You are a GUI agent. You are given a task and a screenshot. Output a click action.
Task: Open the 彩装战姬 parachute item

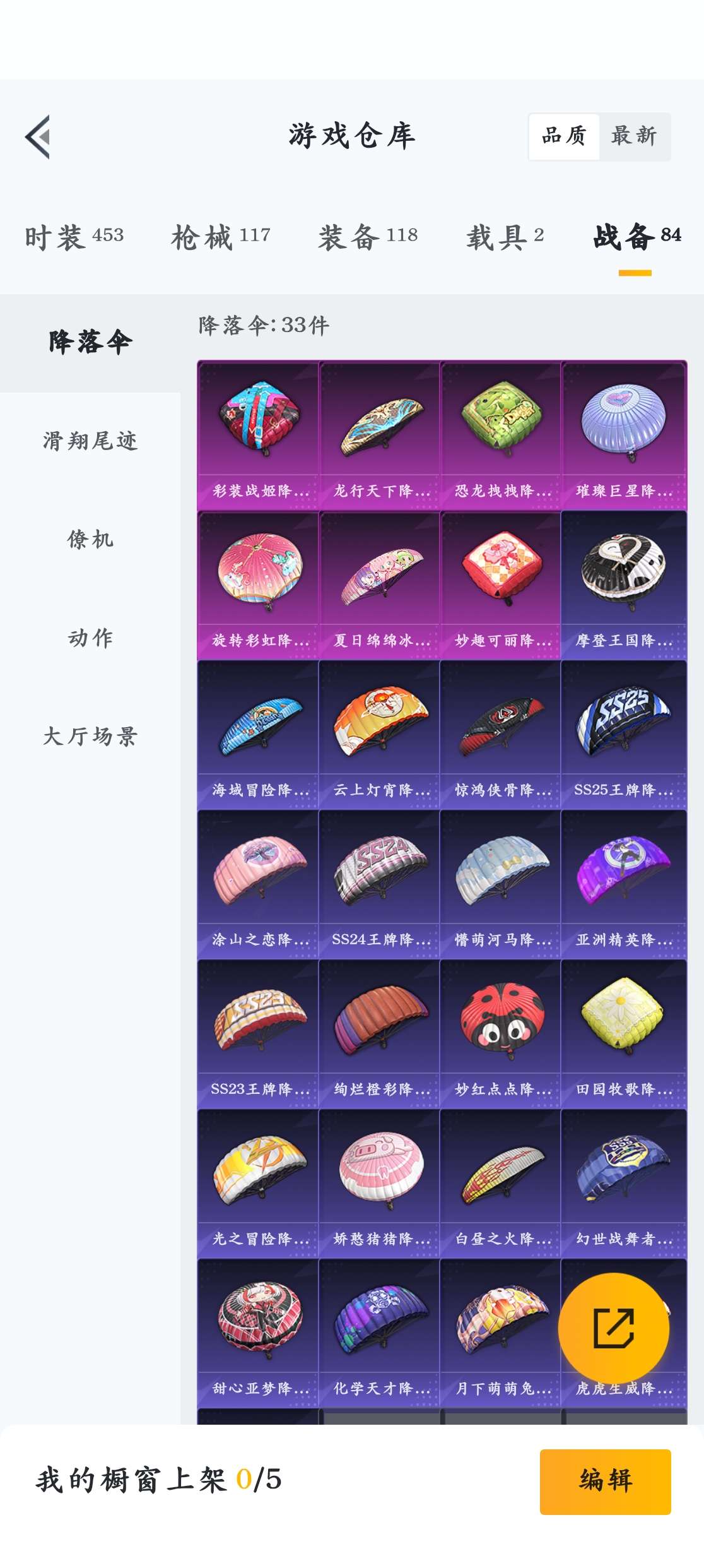[x=259, y=436]
